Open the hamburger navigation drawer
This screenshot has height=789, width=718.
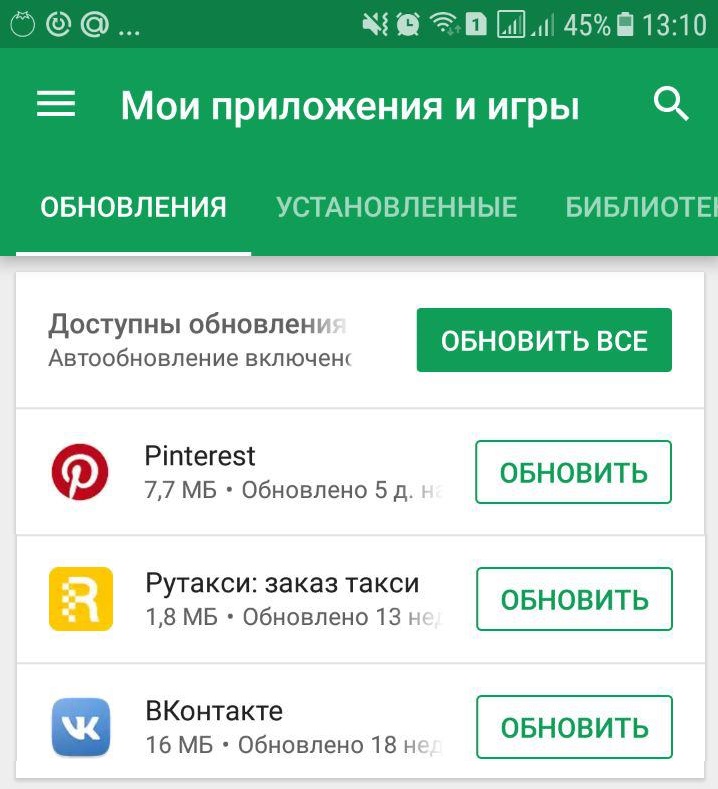tap(56, 105)
